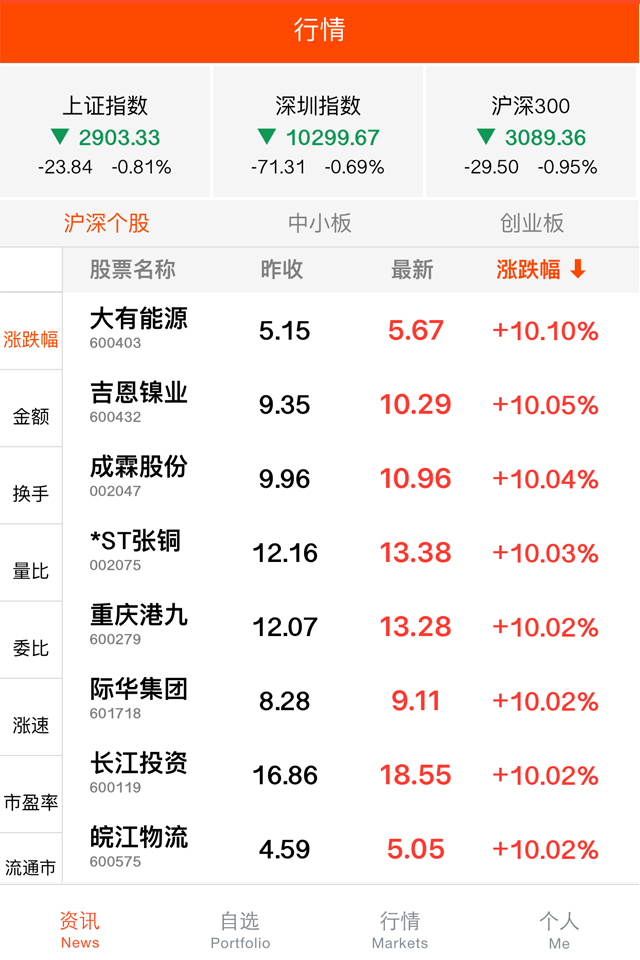The height and width of the screenshot is (960, 640).
Task: Switch to the 中小板 tab
Action: pos(320,223)
